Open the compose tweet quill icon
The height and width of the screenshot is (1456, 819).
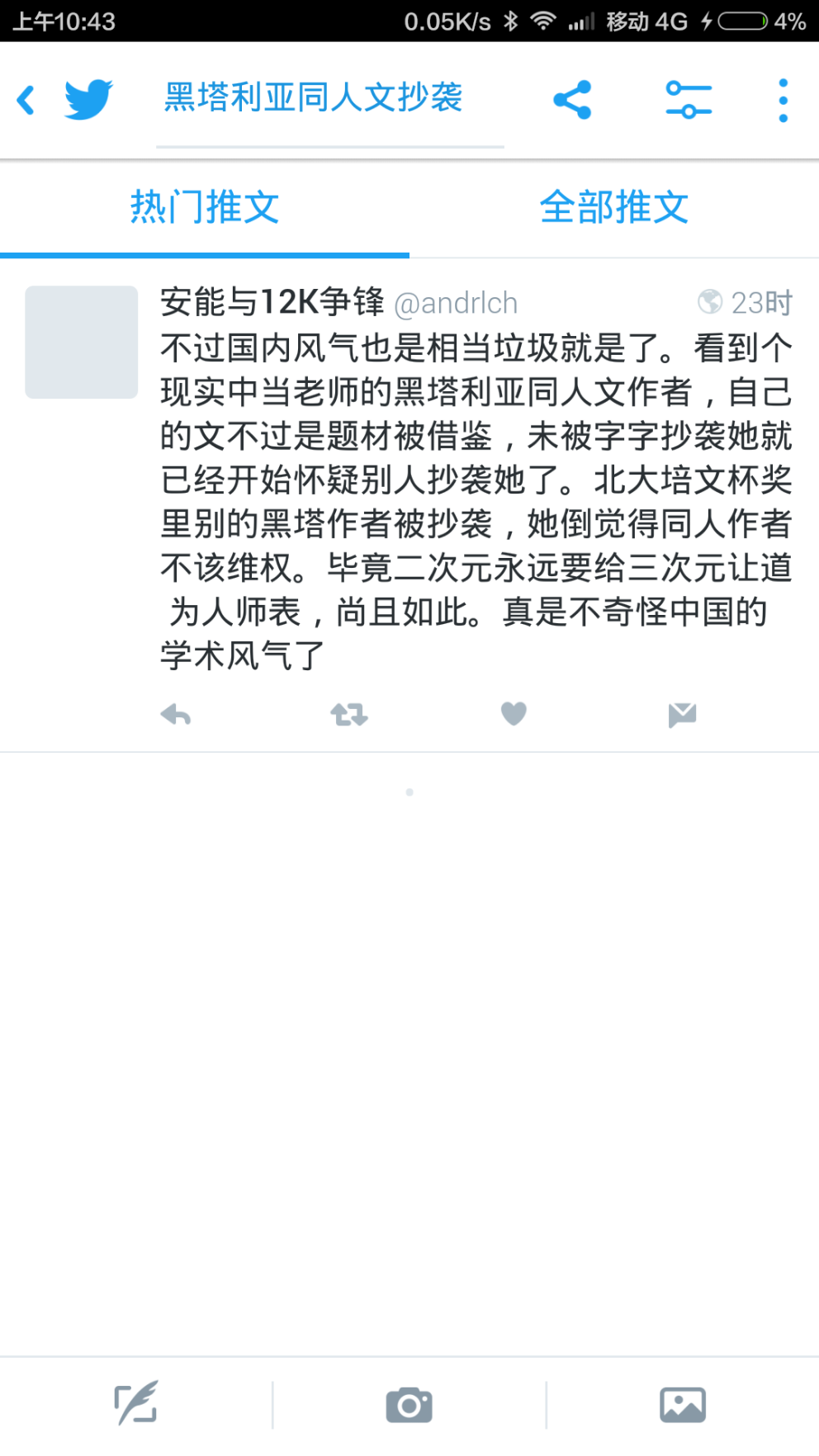pyautogui.click(x=137, y=1403)
